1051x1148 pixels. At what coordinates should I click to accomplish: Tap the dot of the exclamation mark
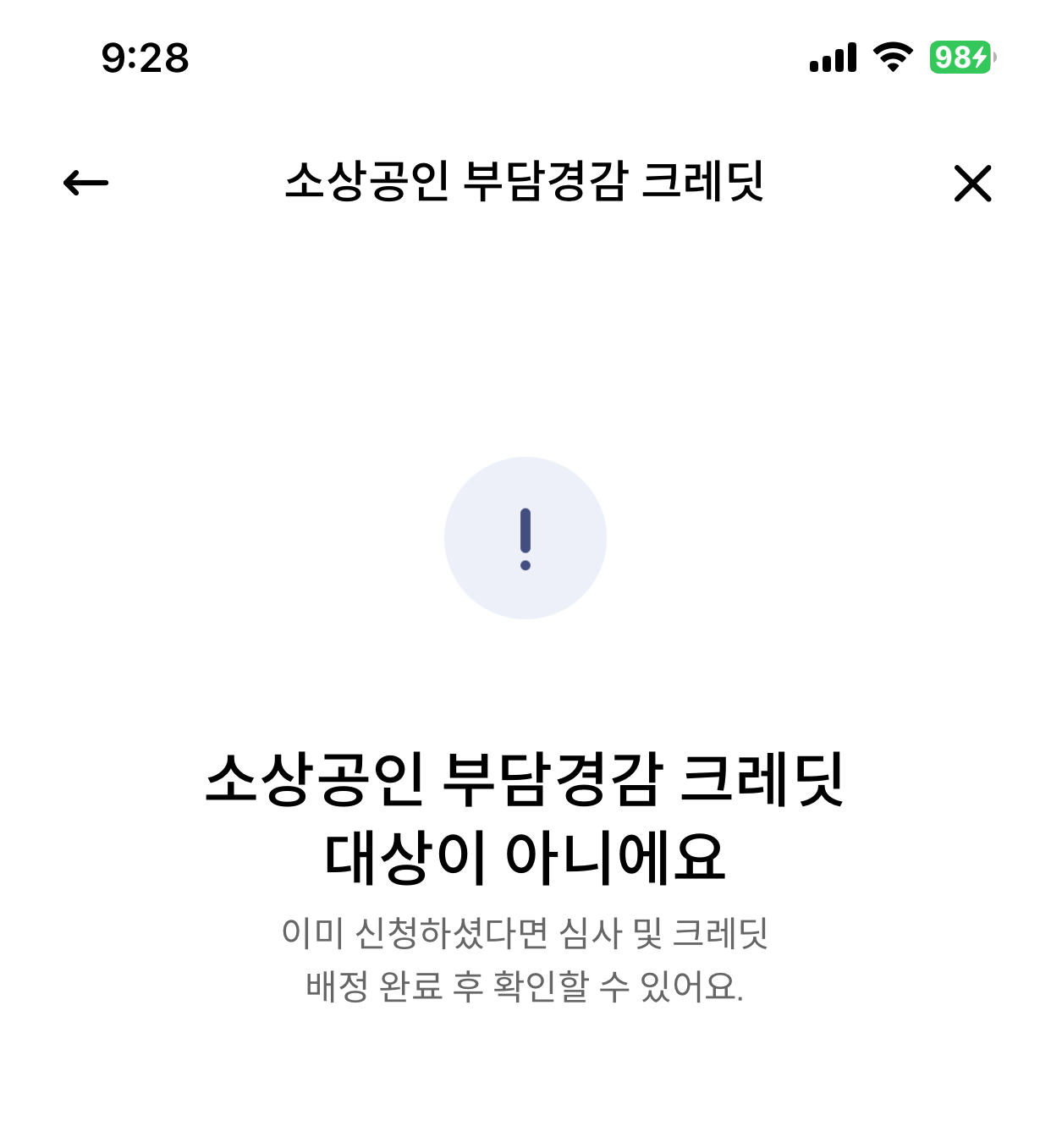(x=525, y=564)
